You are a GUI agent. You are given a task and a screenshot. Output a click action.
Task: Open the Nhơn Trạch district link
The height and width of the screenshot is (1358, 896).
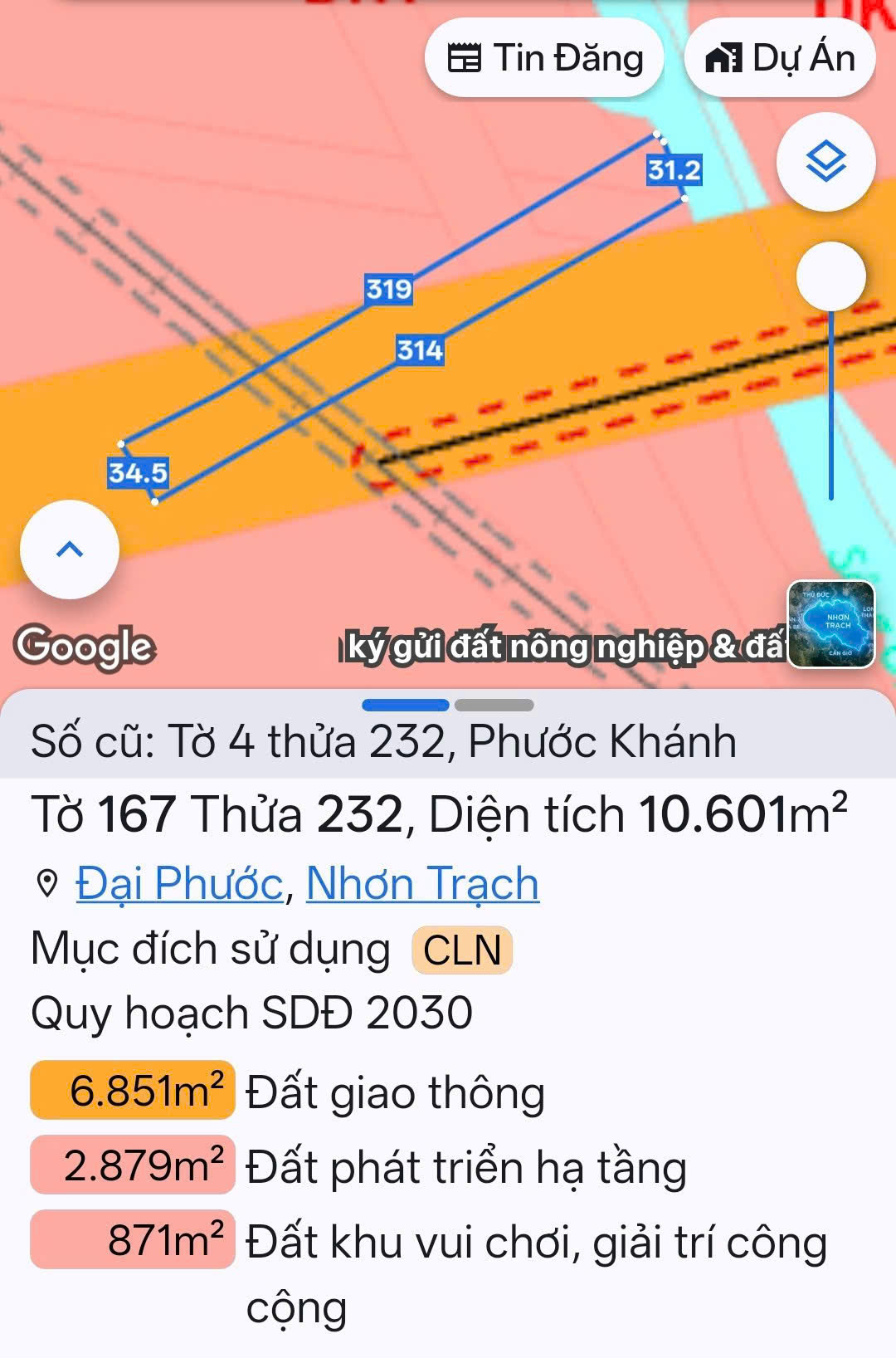(x=422, y=883)
